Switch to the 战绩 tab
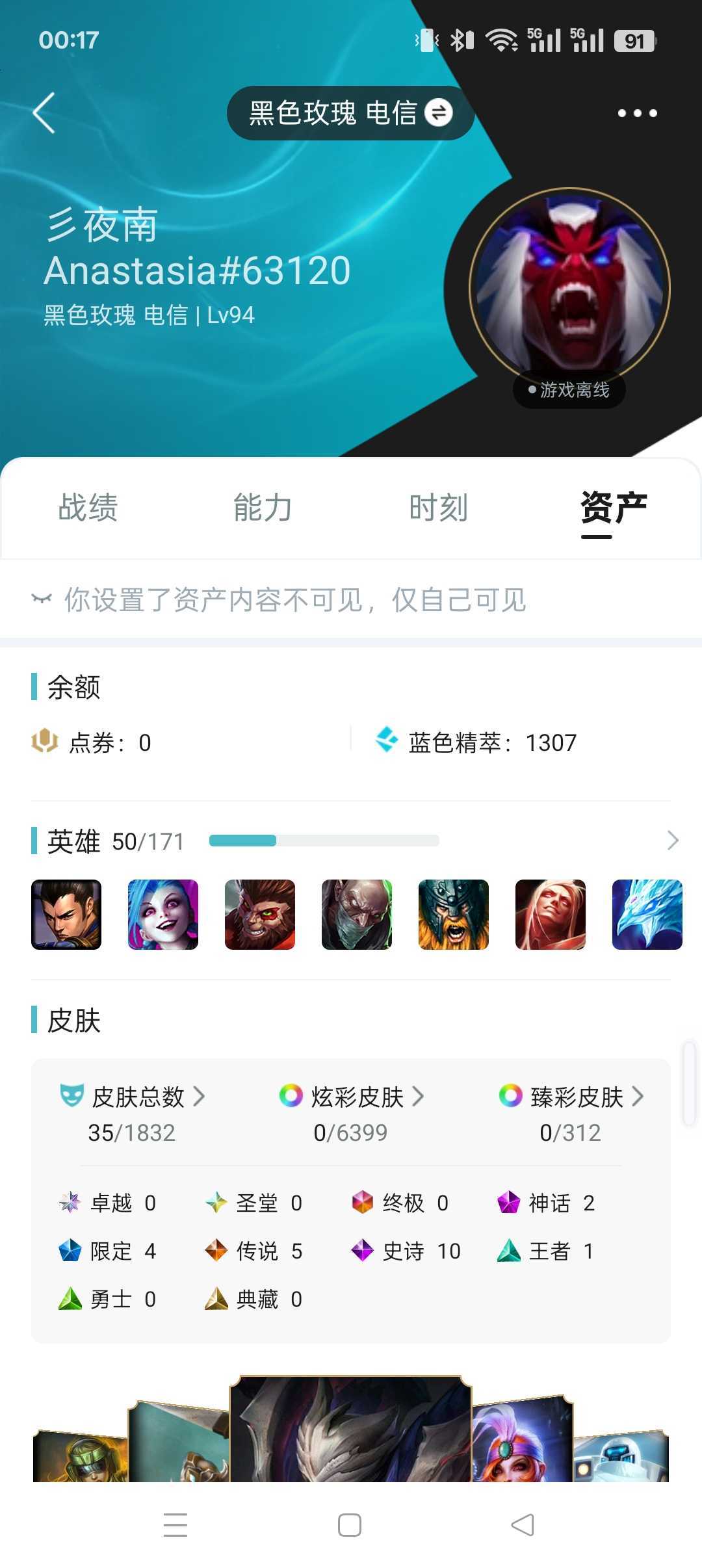Image resolution: width=702 pixels, height=1568 pixels. pyautogui.click(x=88, y=508)
